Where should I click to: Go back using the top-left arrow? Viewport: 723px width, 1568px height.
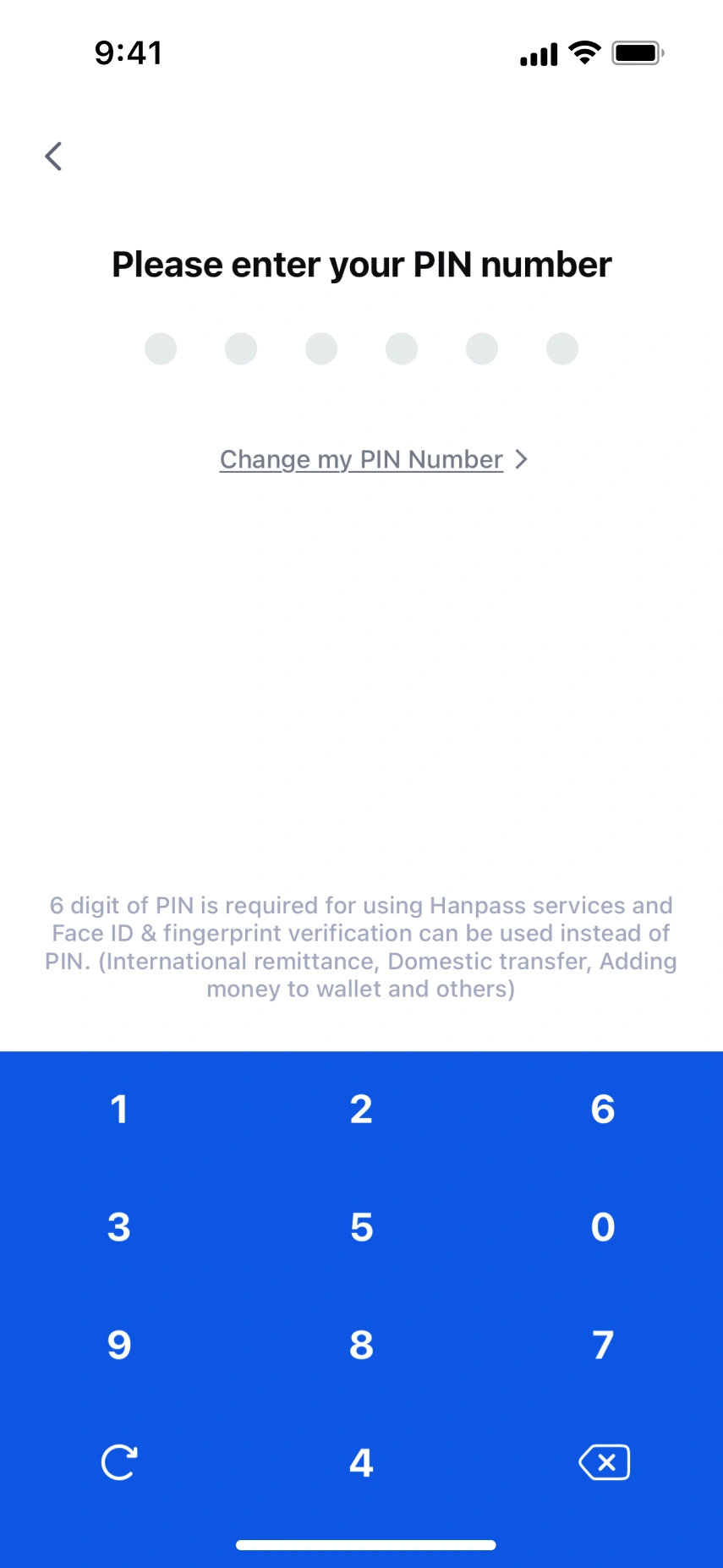coord(53,156)
